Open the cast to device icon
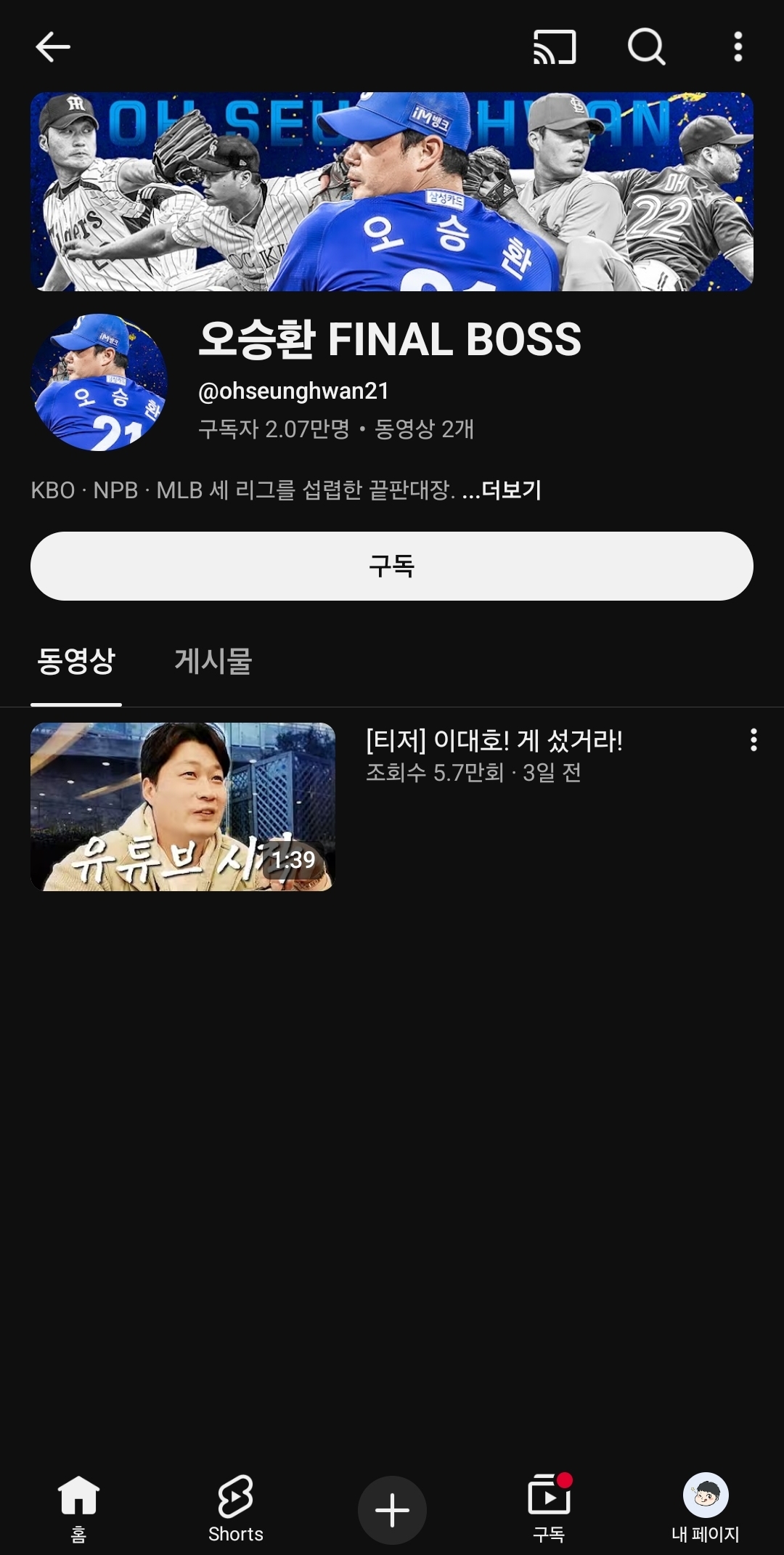The image size is (784, 1555). click(x=555, y=47)
